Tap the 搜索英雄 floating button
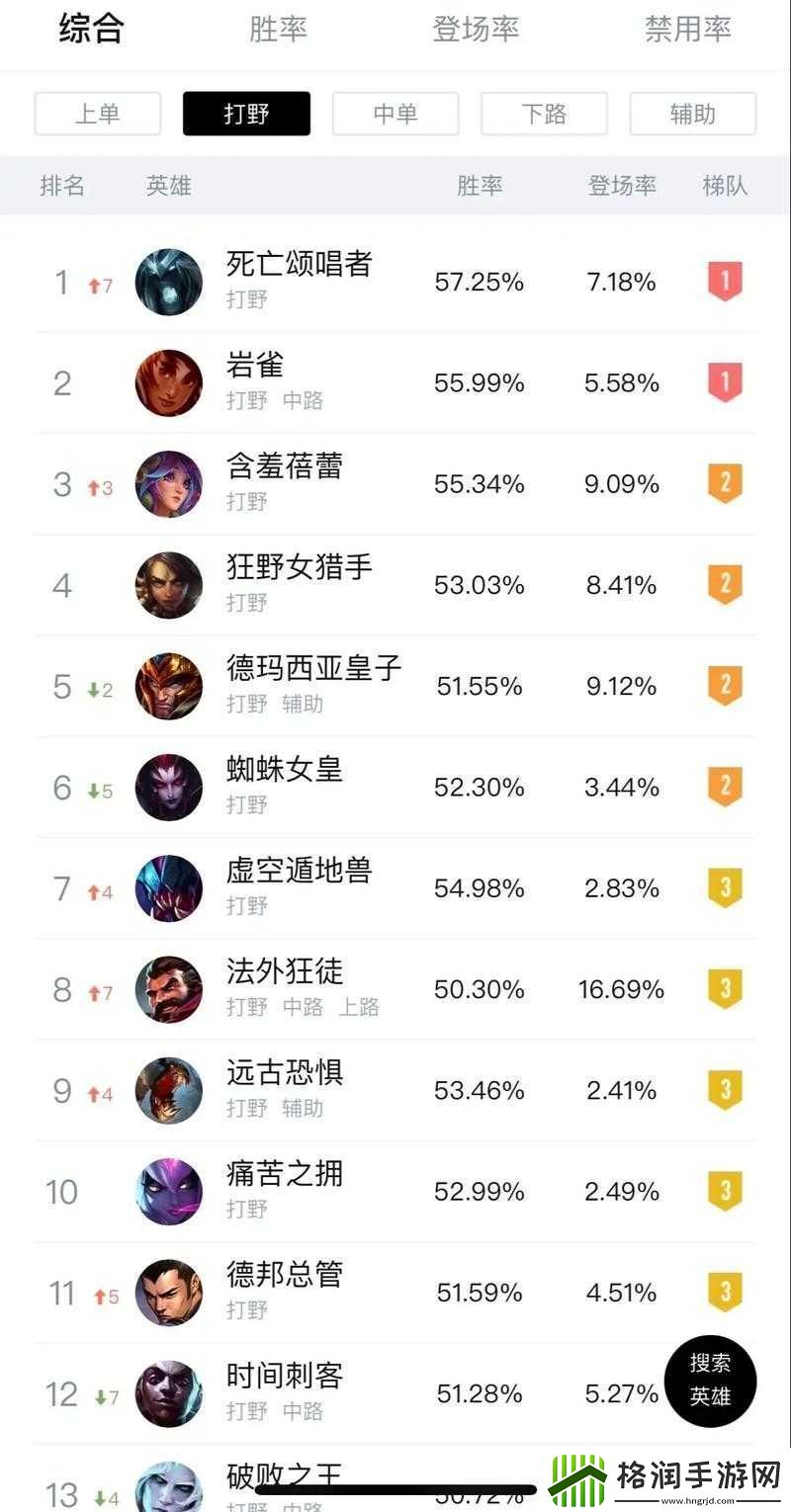 [x=710, y=1380]
